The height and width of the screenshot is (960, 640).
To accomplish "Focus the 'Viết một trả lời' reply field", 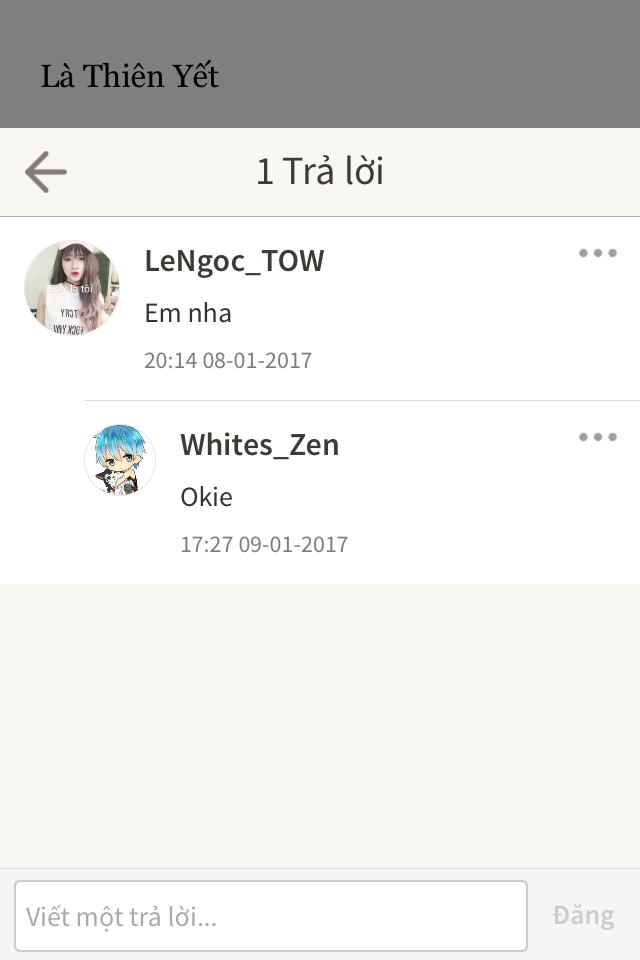I will click(x=270, y=916).
